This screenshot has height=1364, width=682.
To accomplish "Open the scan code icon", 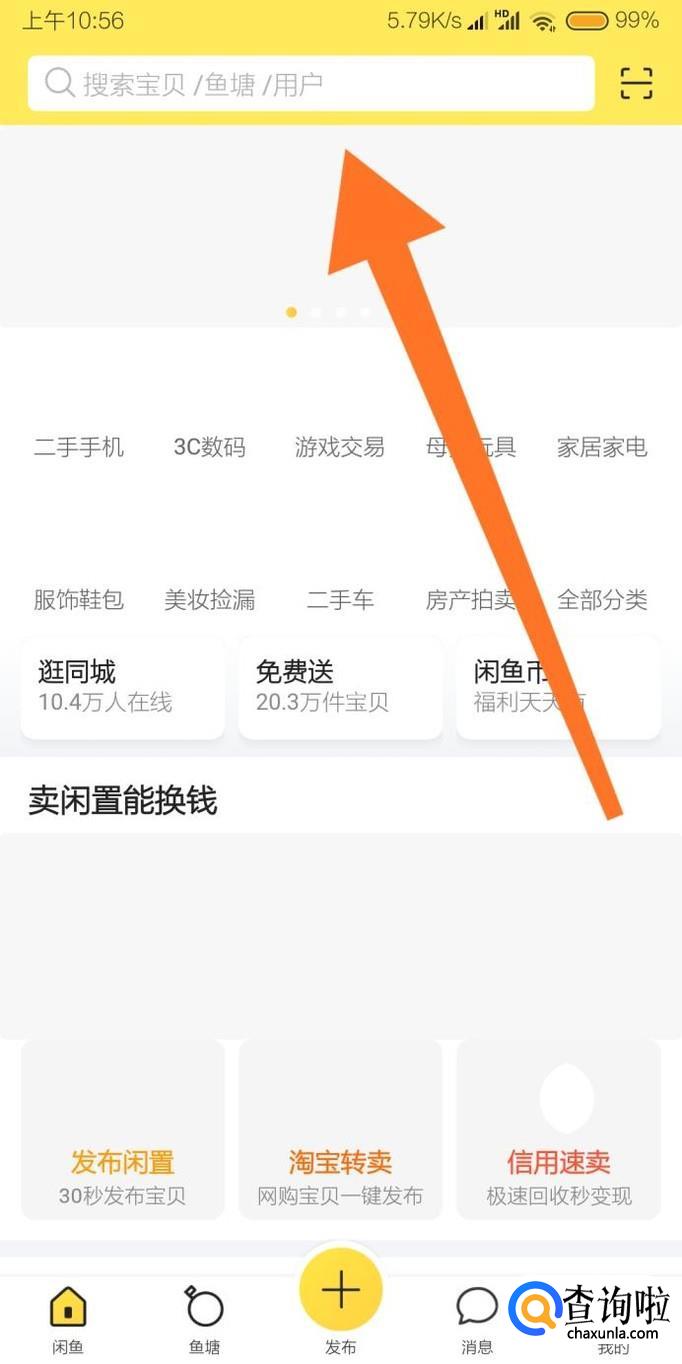I will click(636, 83).
